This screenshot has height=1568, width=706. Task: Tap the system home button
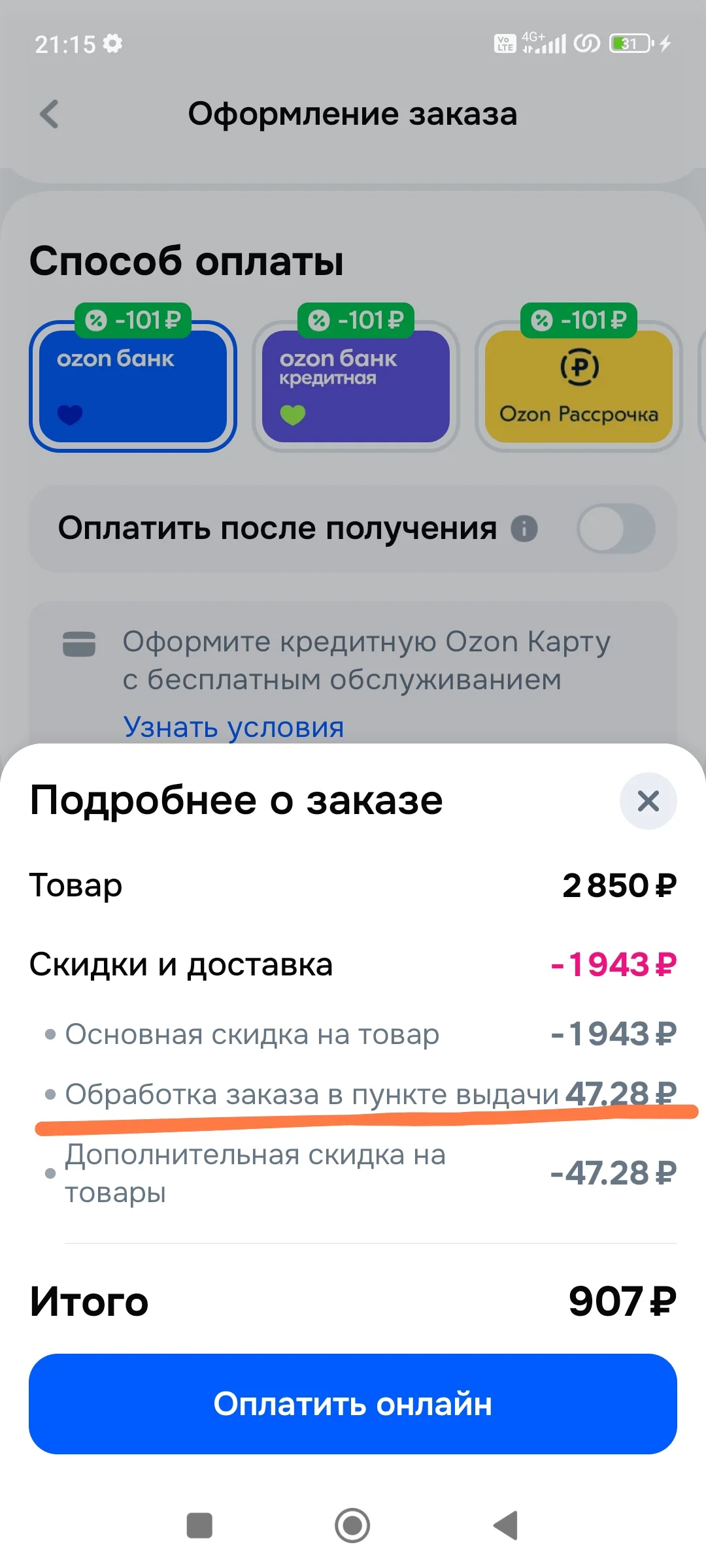(x=352, y=1526)
